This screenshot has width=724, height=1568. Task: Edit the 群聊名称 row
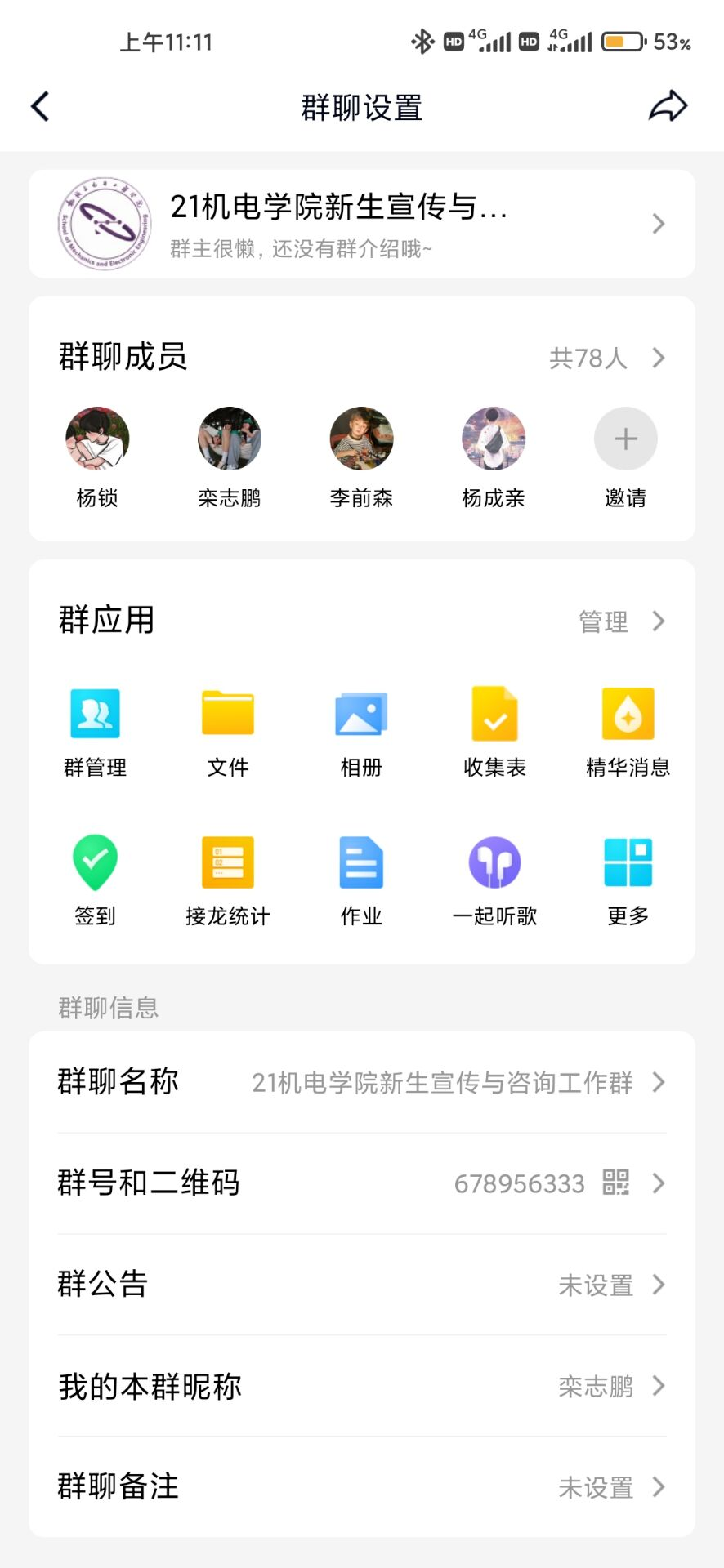(362, 1082)
